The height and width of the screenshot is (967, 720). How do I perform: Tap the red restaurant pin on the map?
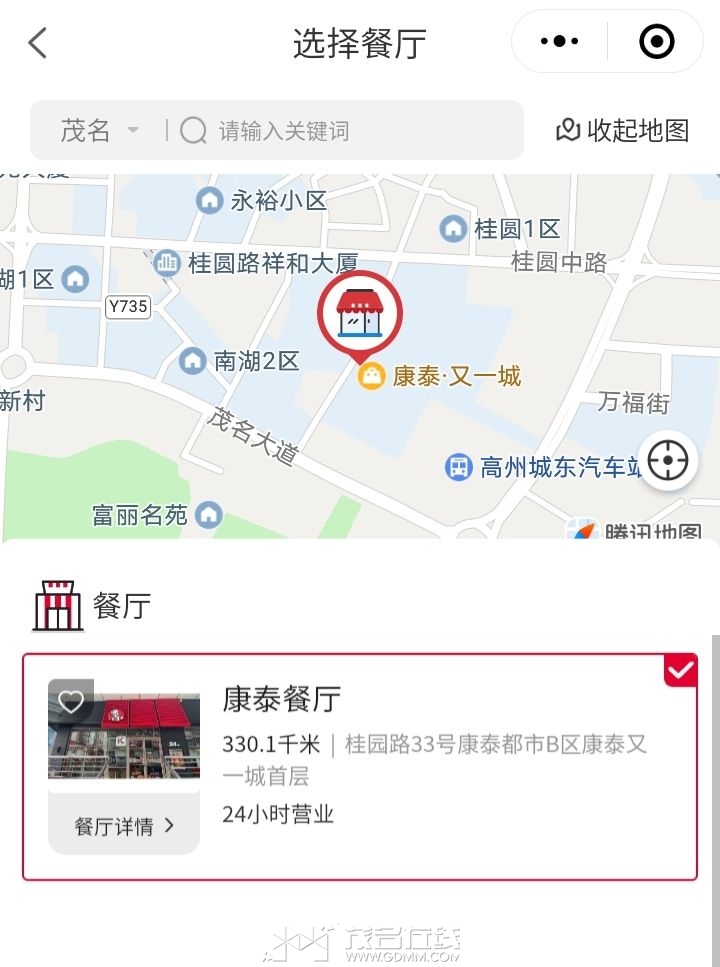[x=359, y=313]
